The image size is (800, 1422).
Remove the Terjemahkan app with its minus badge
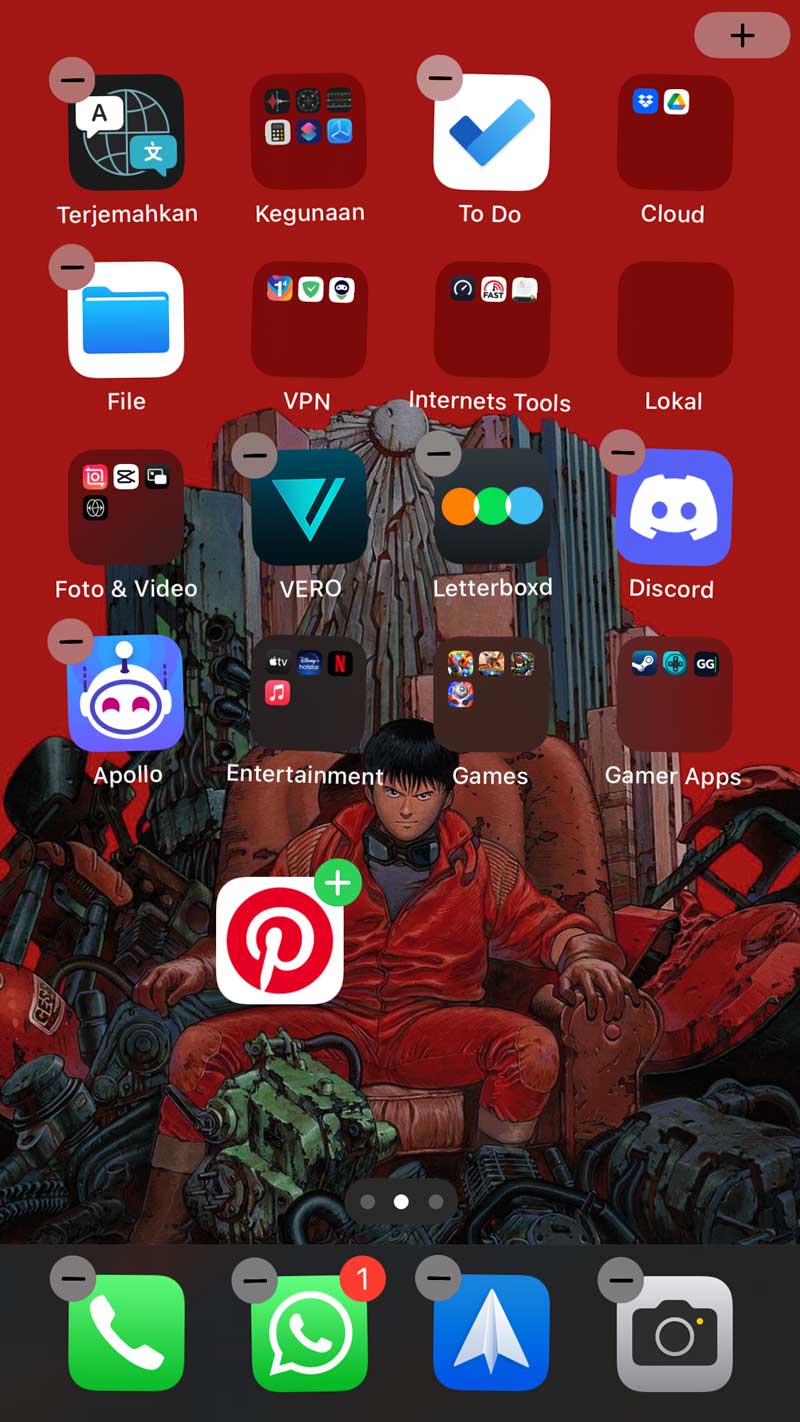(72, 78)
